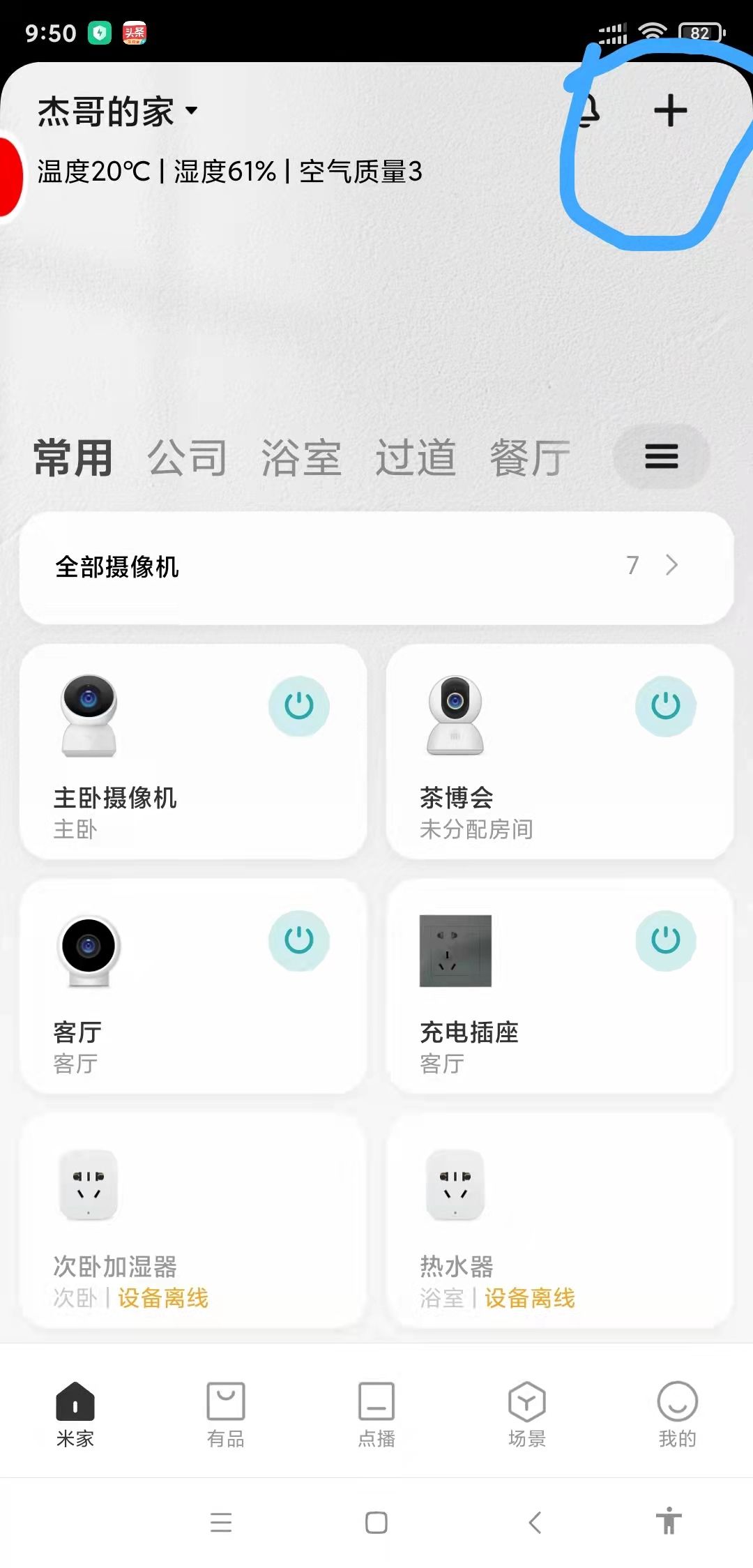Select the 过道 room tab
Screen dimensions: 753x1568
click(416, 458)
